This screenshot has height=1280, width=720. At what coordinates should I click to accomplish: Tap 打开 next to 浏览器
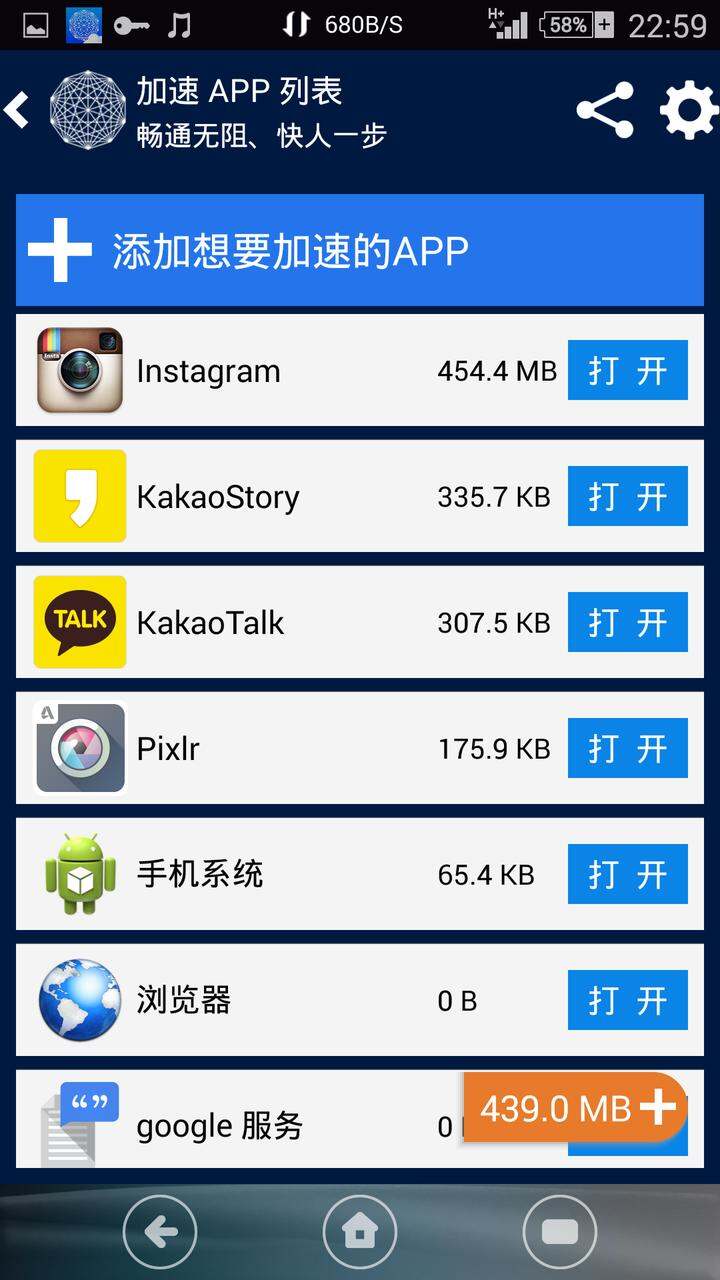coord(628,1000)
